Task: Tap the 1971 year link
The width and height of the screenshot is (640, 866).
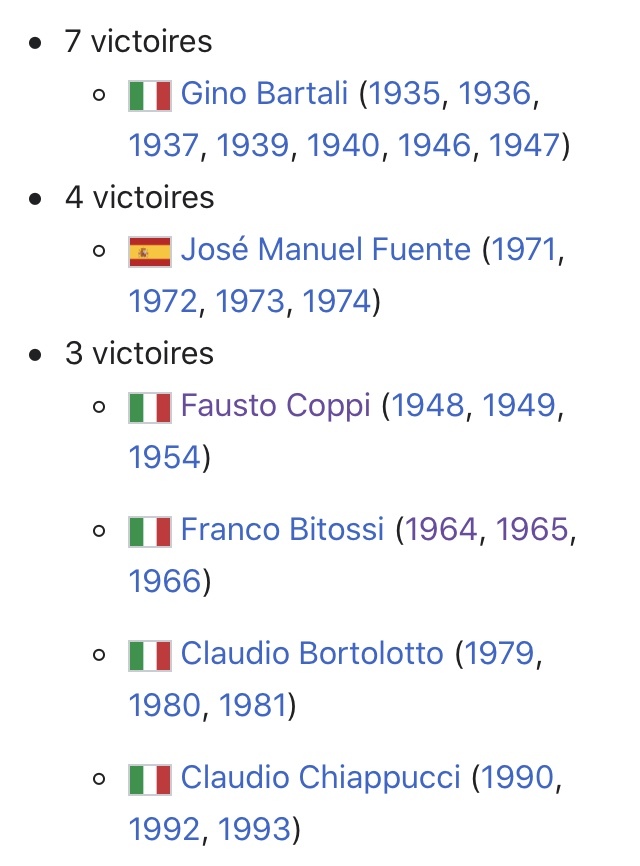Action: (522, 249)
